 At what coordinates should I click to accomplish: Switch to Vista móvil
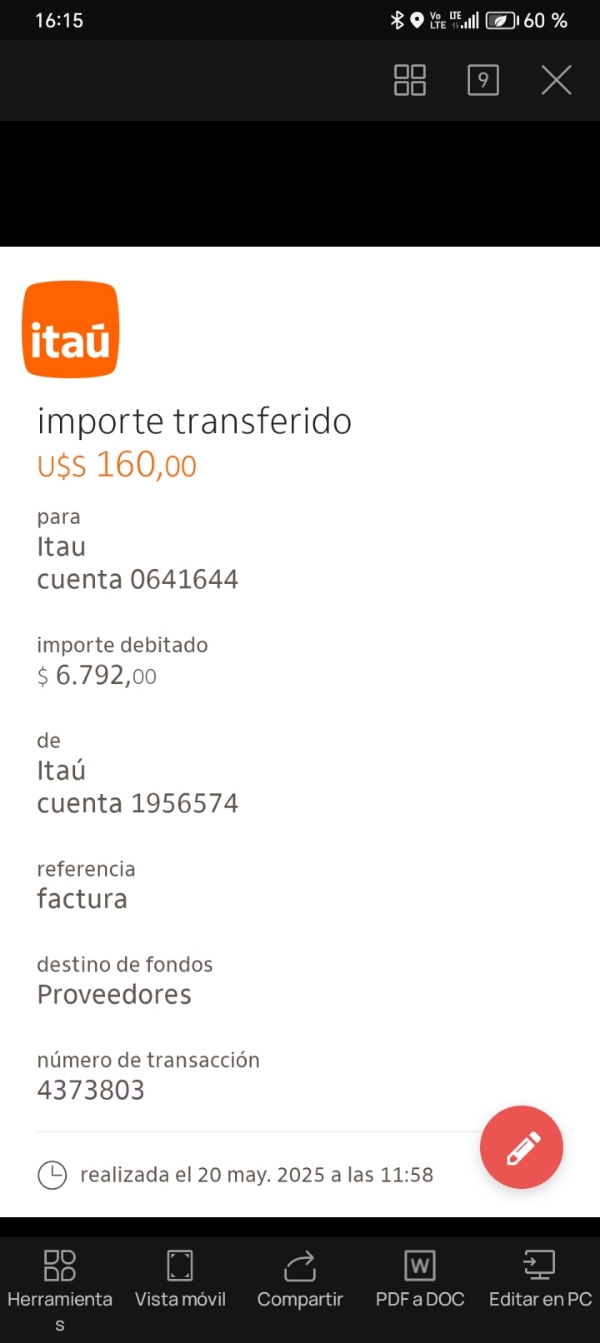[x=180, y=1279]
